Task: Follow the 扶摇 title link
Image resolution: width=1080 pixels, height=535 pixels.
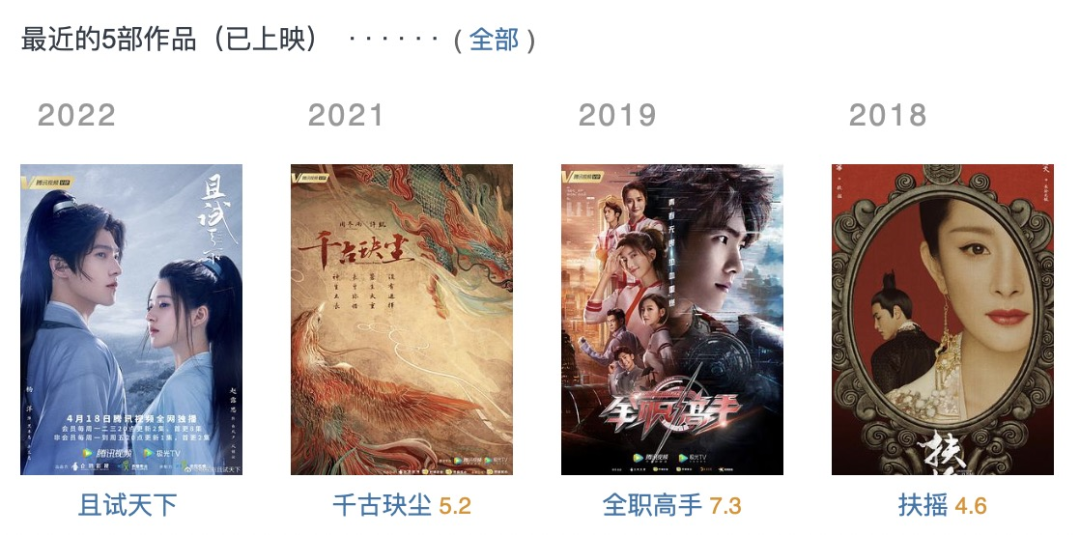Action: point(922,505)
